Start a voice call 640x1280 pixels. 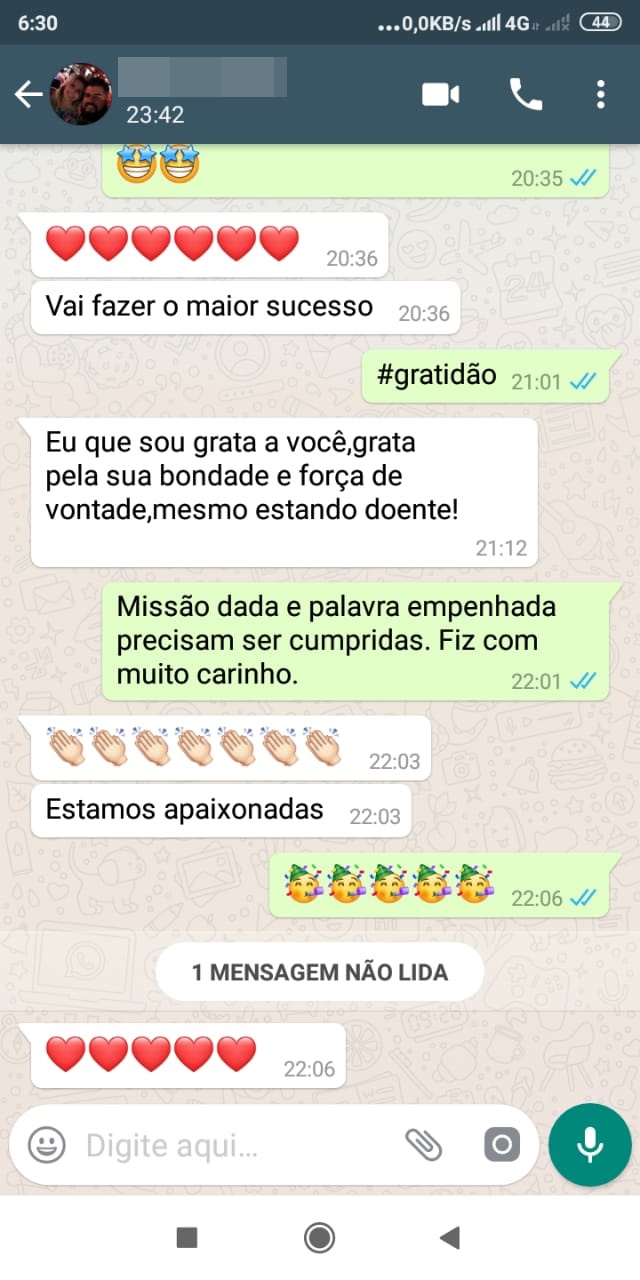pos(526,95)
